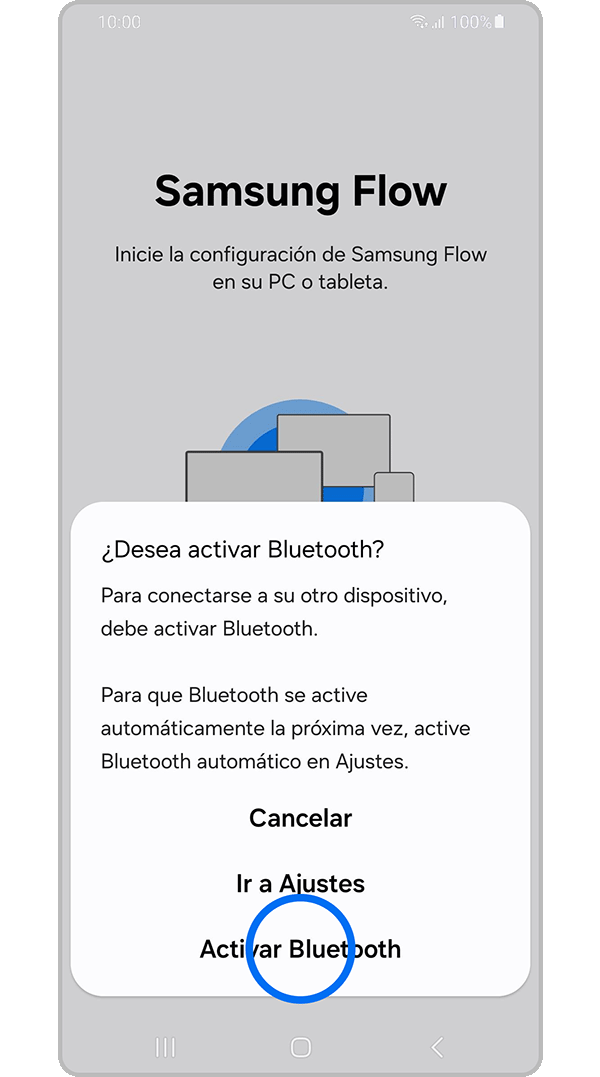The image size is (600, 1077).
Task: Tap the home button in the navigation bar
Action: [300, 1047]
